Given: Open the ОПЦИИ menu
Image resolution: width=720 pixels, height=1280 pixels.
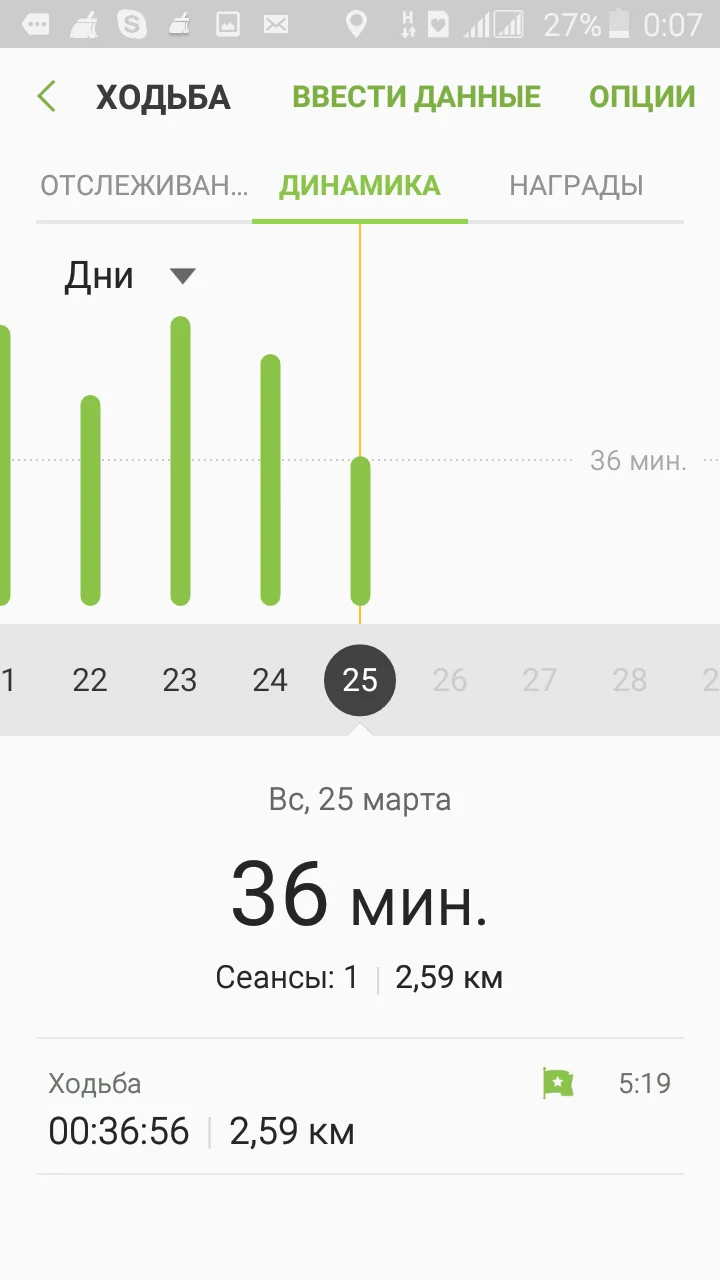Looking at the screenshot, I should coord(641,97).
